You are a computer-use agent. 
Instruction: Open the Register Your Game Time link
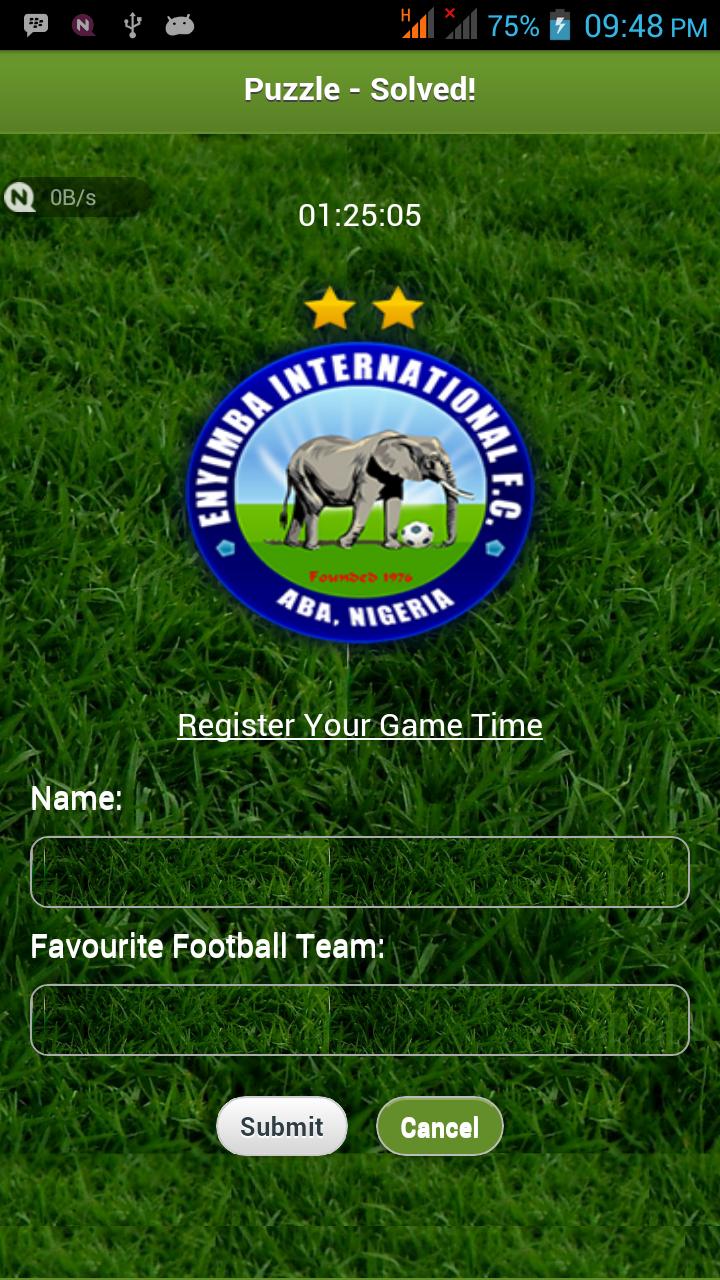(x=359, y=724)
